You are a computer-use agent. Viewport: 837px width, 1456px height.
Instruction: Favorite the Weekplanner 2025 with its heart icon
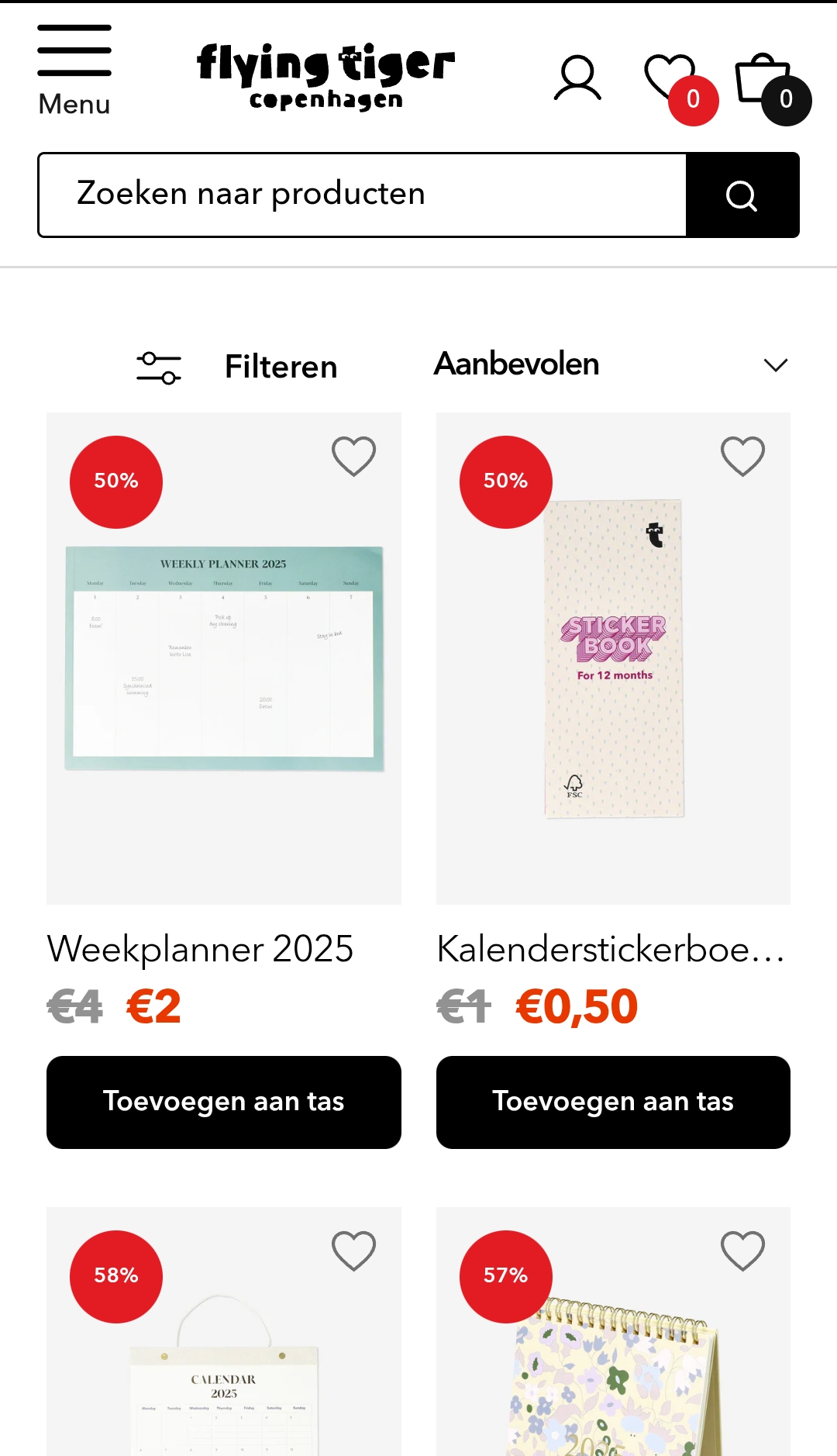tap(353, 457)
